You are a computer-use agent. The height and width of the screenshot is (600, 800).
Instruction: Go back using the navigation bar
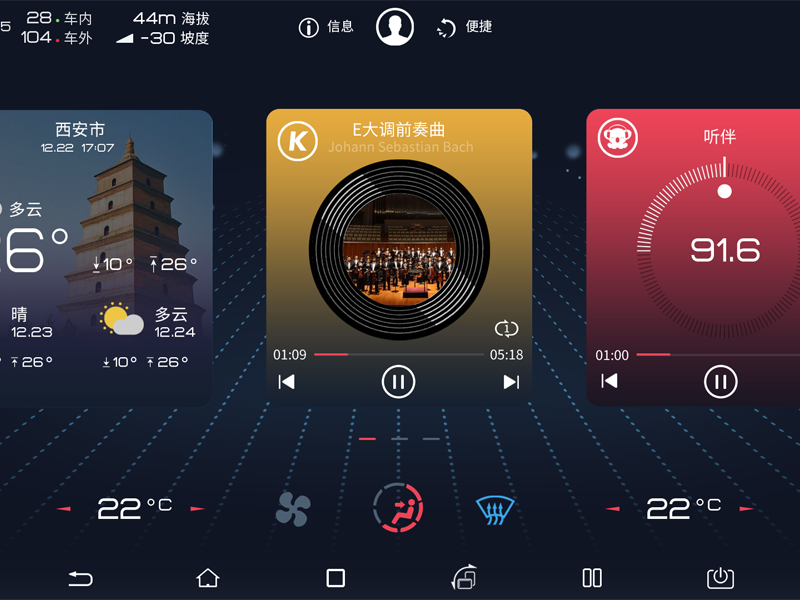(x=80, y=578)
